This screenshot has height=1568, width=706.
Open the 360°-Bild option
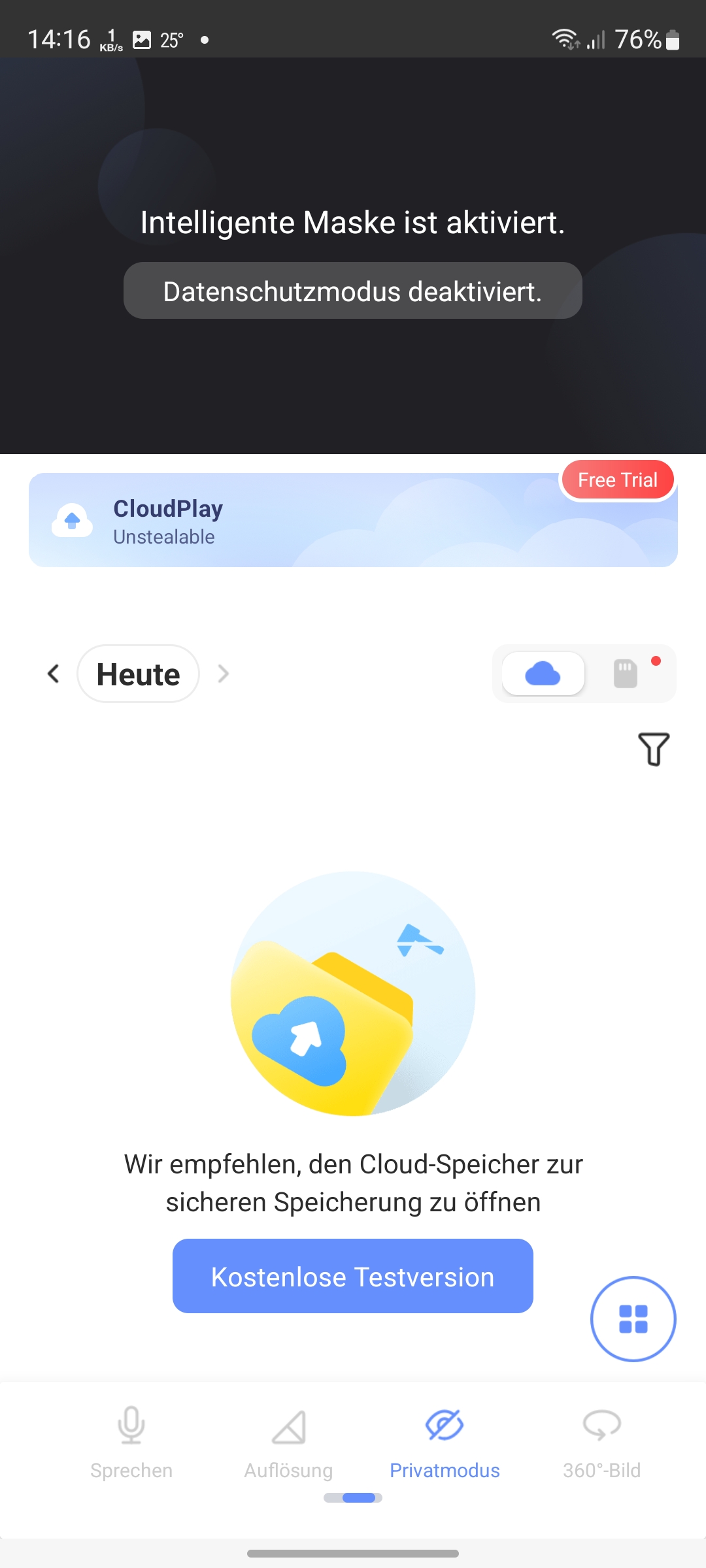601,1442
